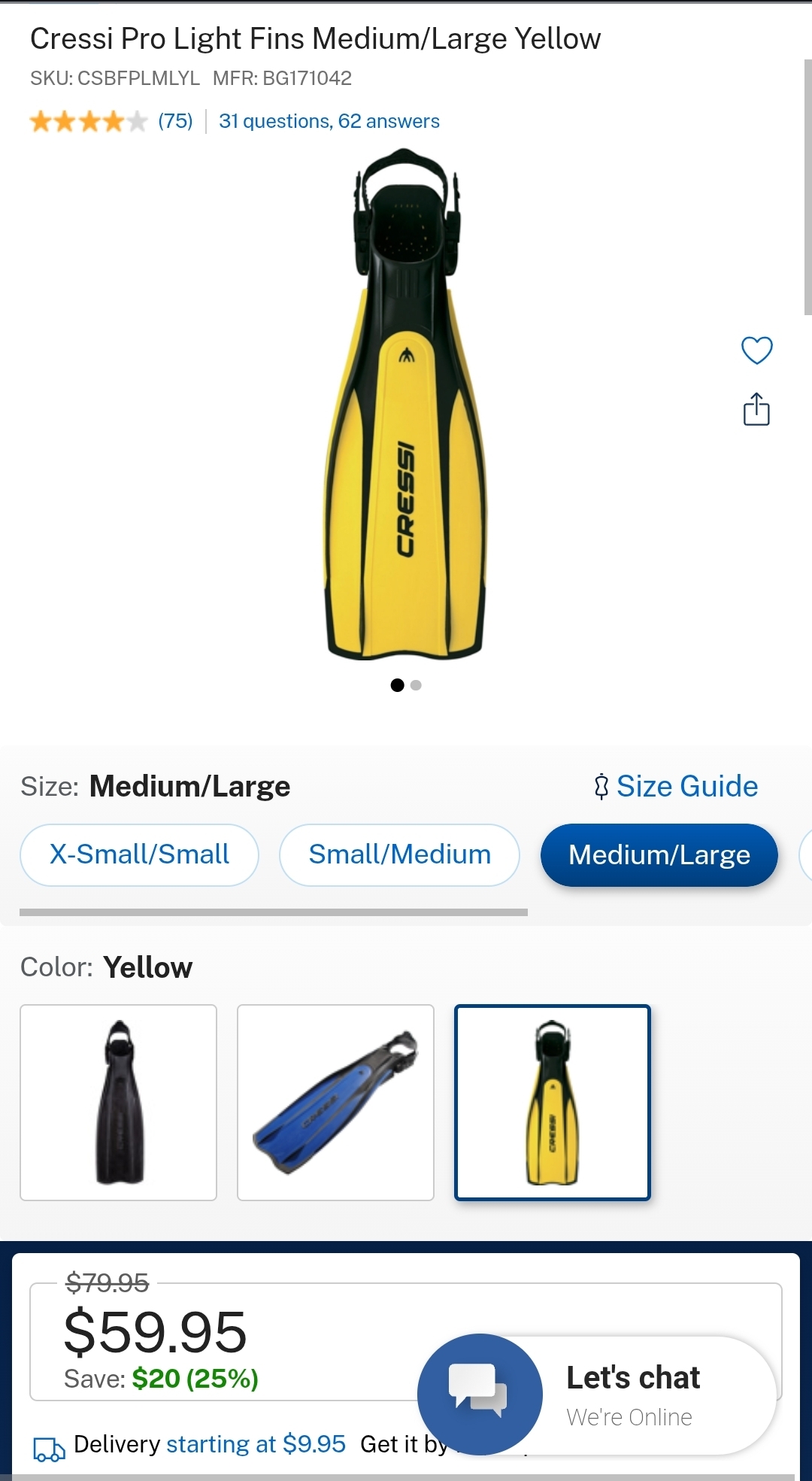
Task: Select the Medium/Large size chip
Action: [x=659, y=855]
